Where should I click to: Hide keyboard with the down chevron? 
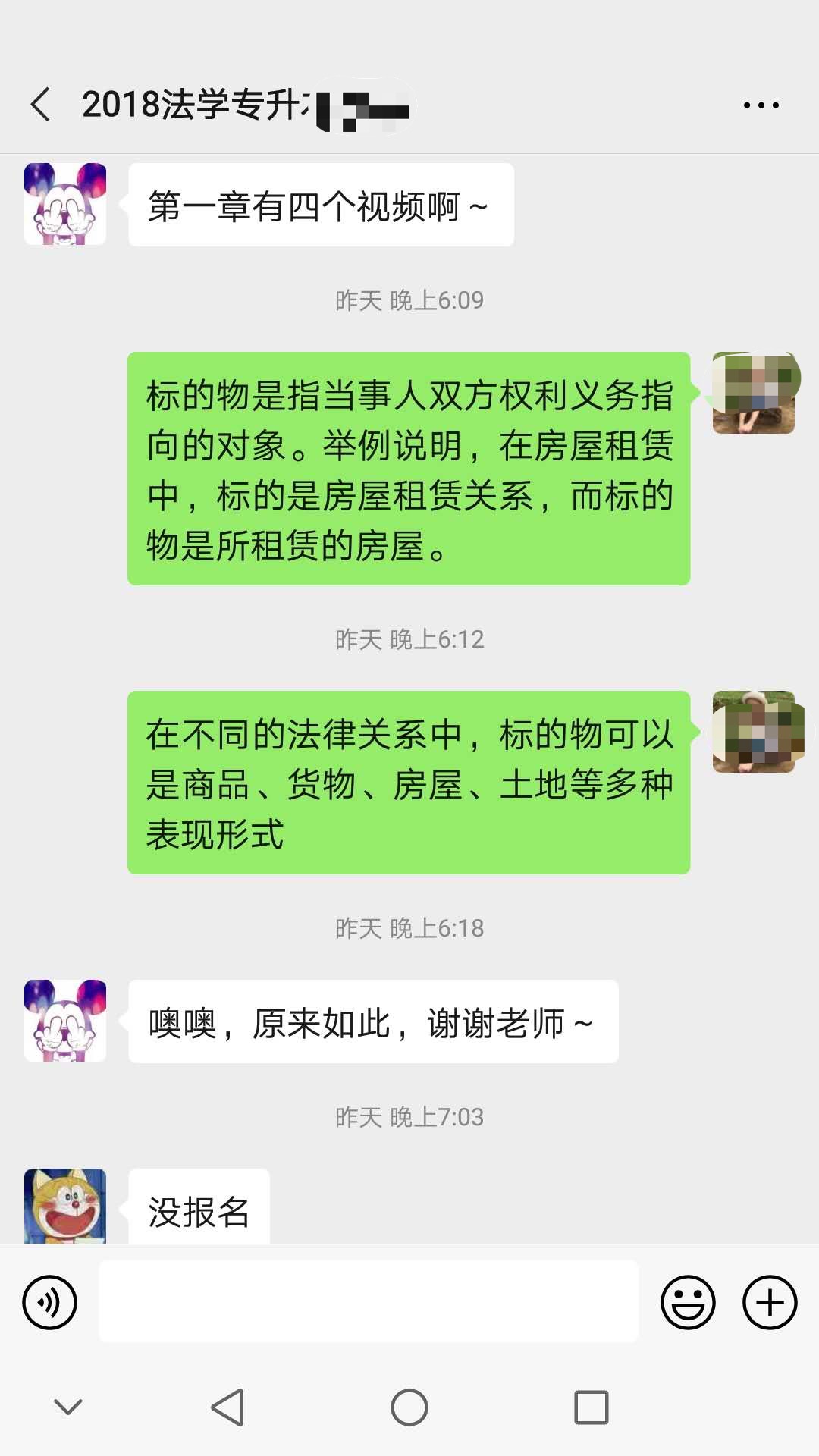(x=68, y=1407)
